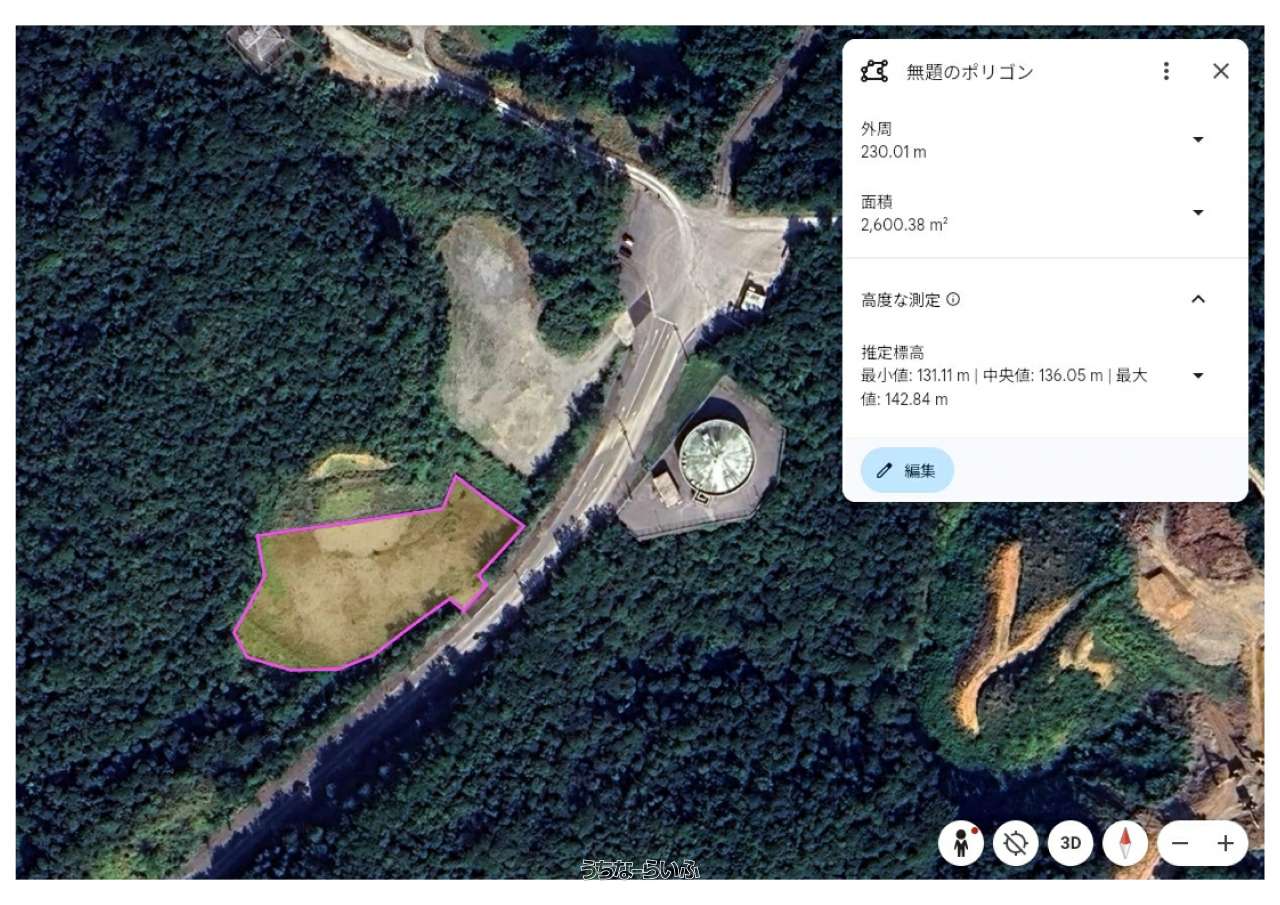Open the 外周 unit dropdown
This screenshot has height=905, width=1280.
(1198, 140)
